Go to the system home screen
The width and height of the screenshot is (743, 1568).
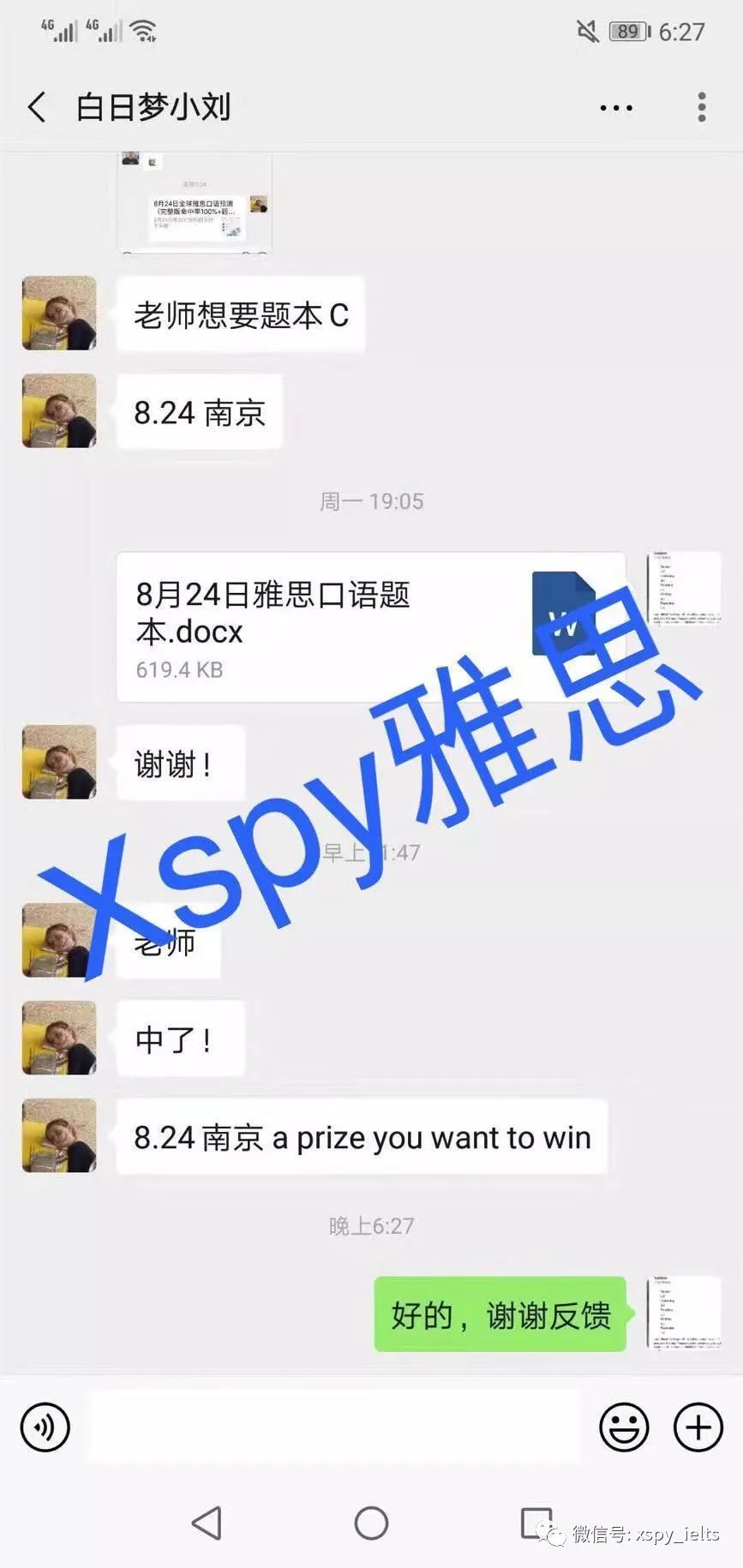371,1523
